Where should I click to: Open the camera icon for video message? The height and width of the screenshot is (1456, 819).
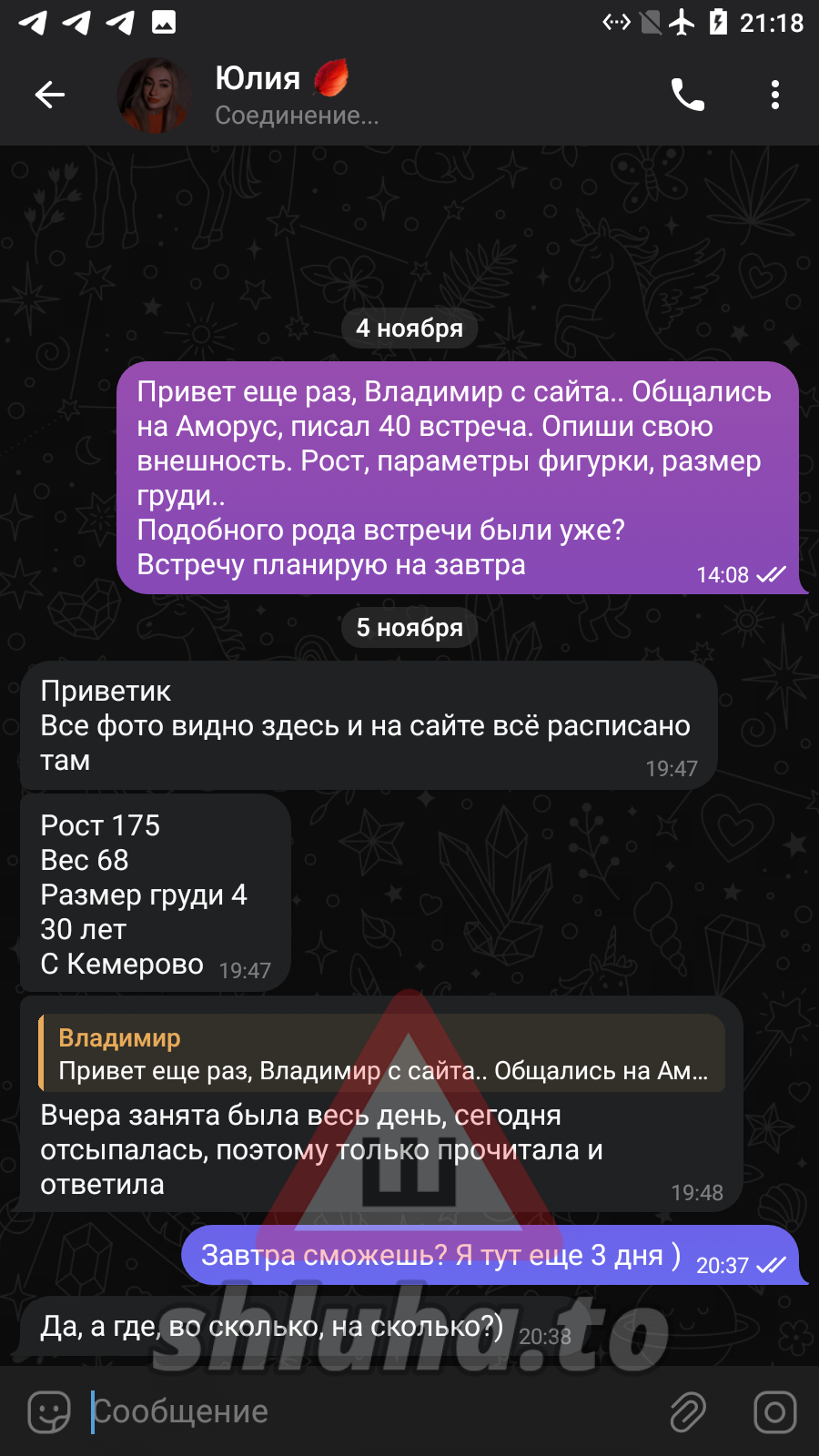coord(774,1412)
